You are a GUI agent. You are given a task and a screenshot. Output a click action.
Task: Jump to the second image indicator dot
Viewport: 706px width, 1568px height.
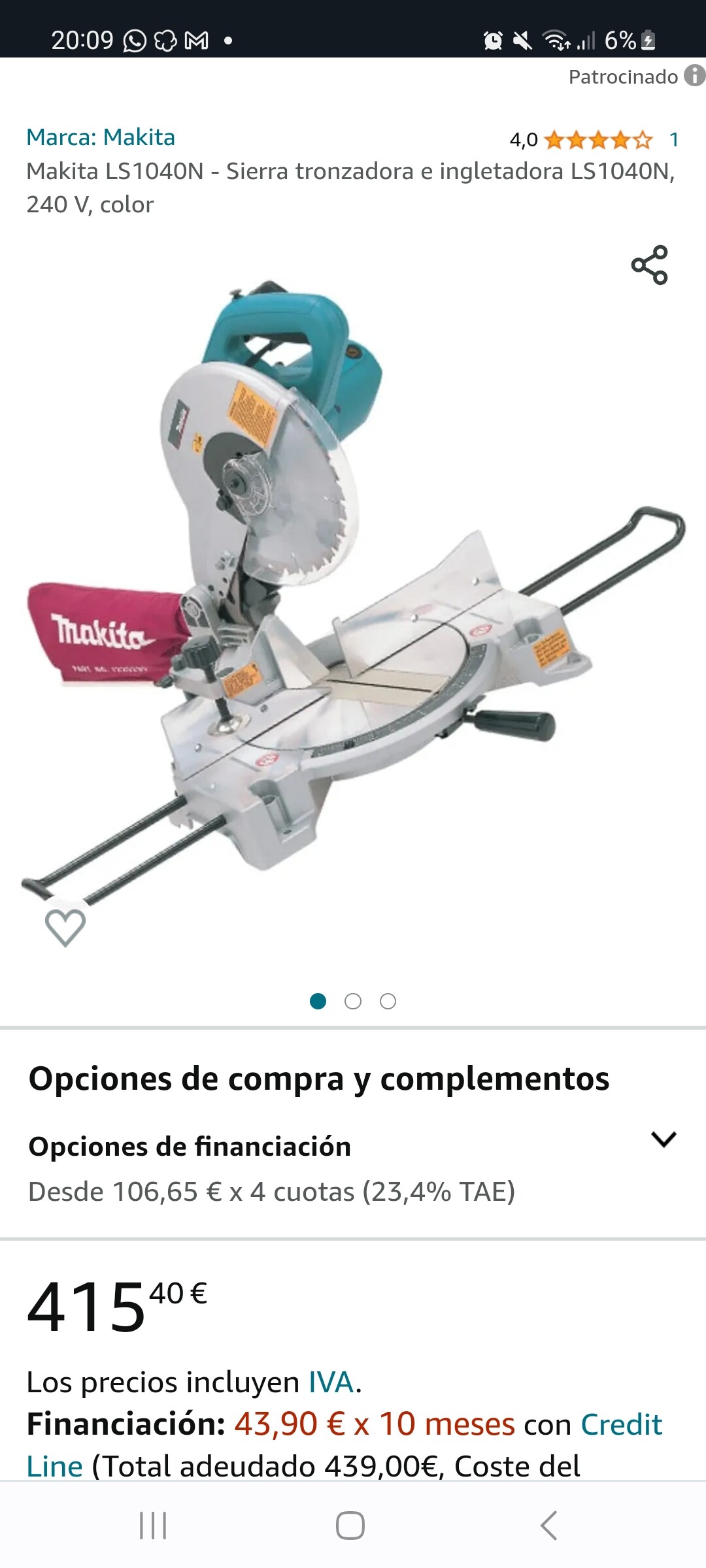(353, 1001)
